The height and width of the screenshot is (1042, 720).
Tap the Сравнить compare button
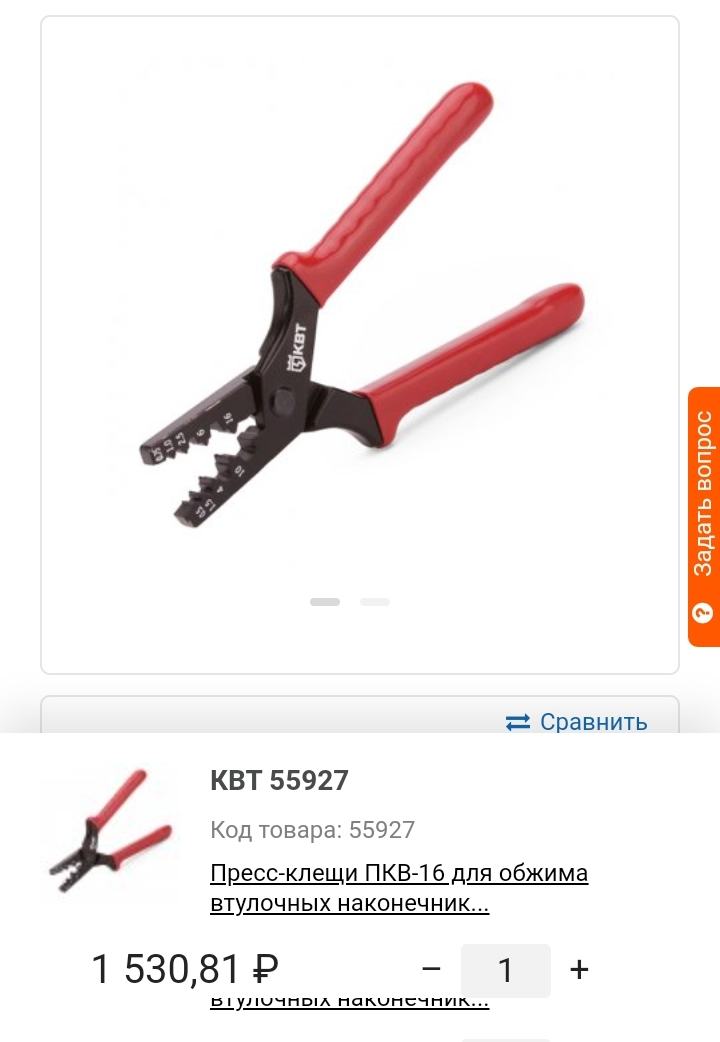577,721
